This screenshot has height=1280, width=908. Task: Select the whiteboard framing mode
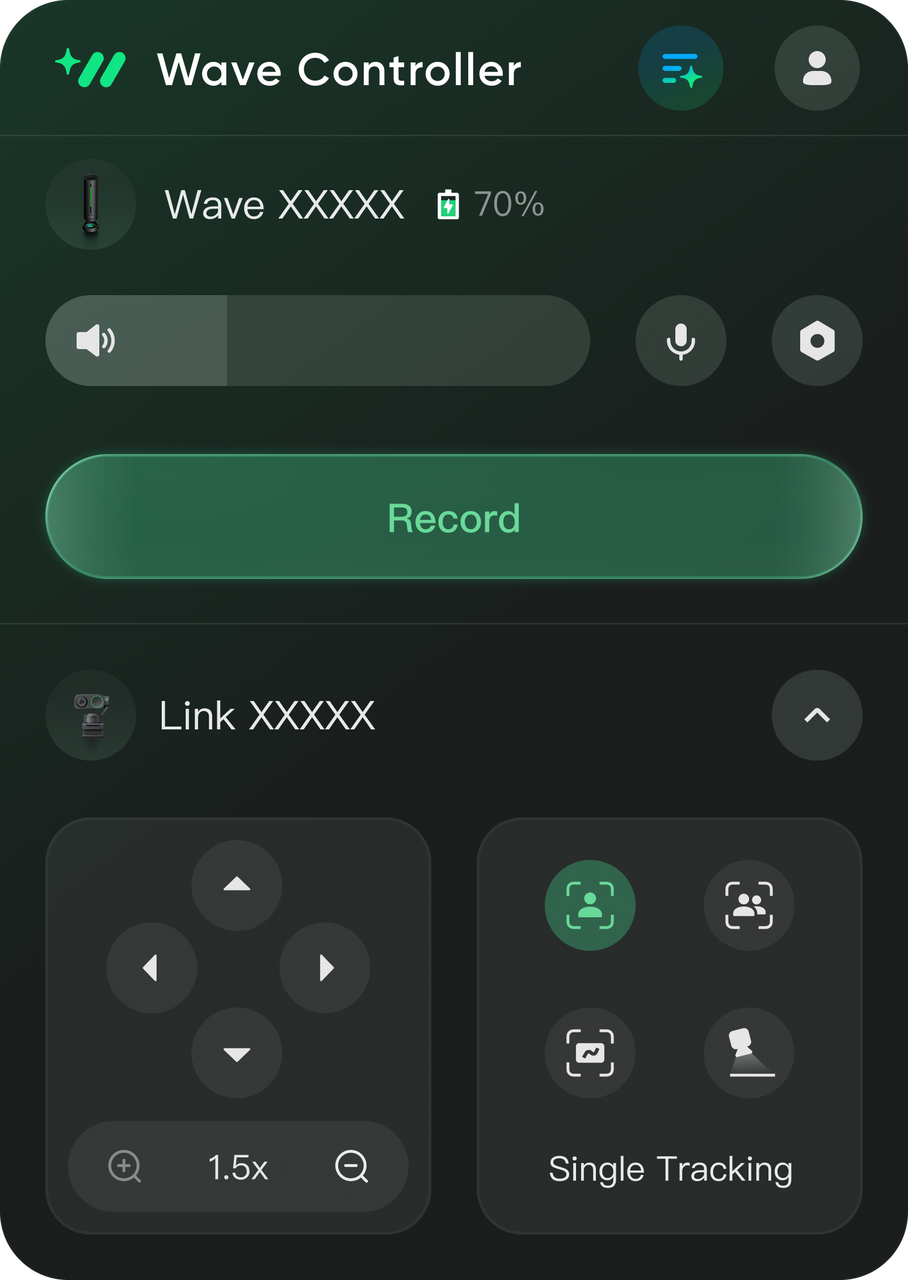tap(590, 1053)
